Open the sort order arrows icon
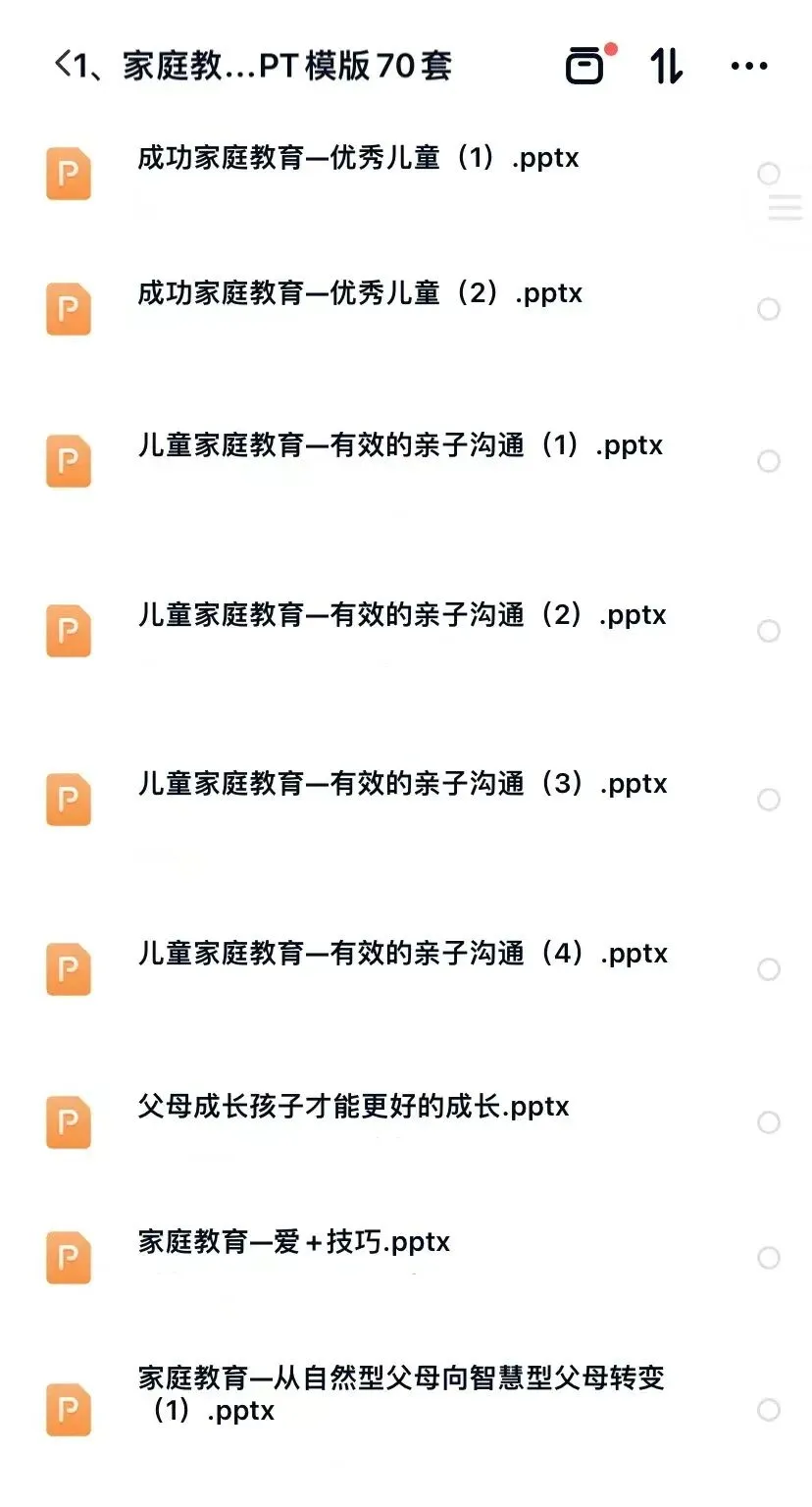The width and height of the screenshot is (812, 1507). click(x=667, y=66)
